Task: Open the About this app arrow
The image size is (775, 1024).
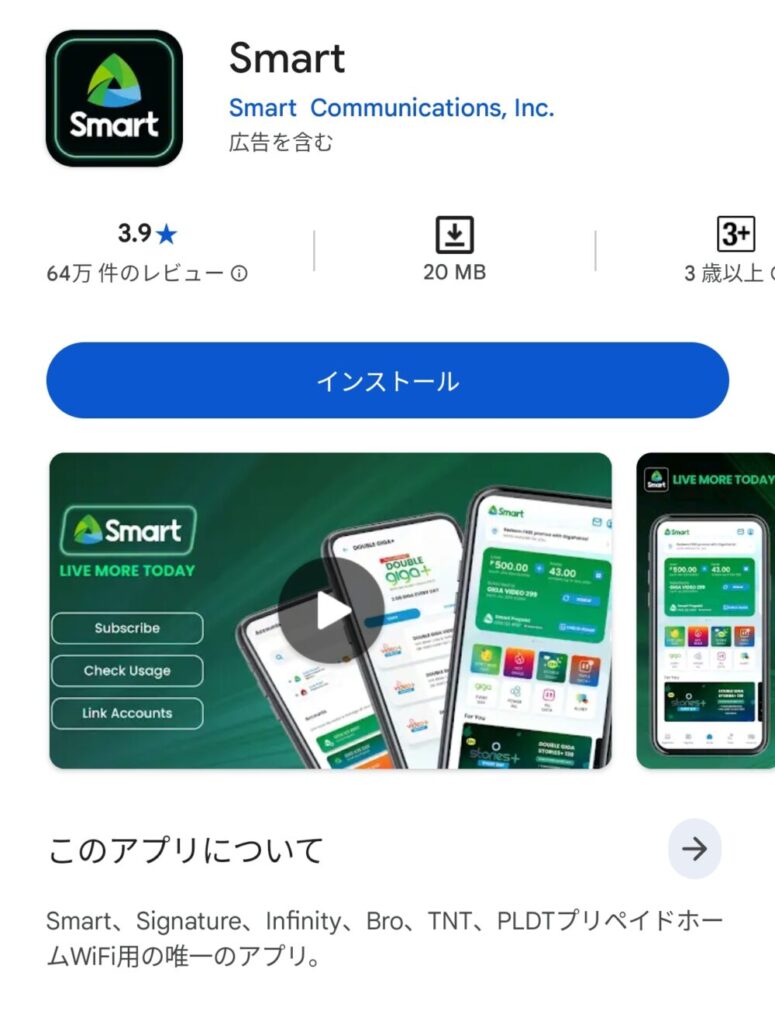Action: point(694,849)
